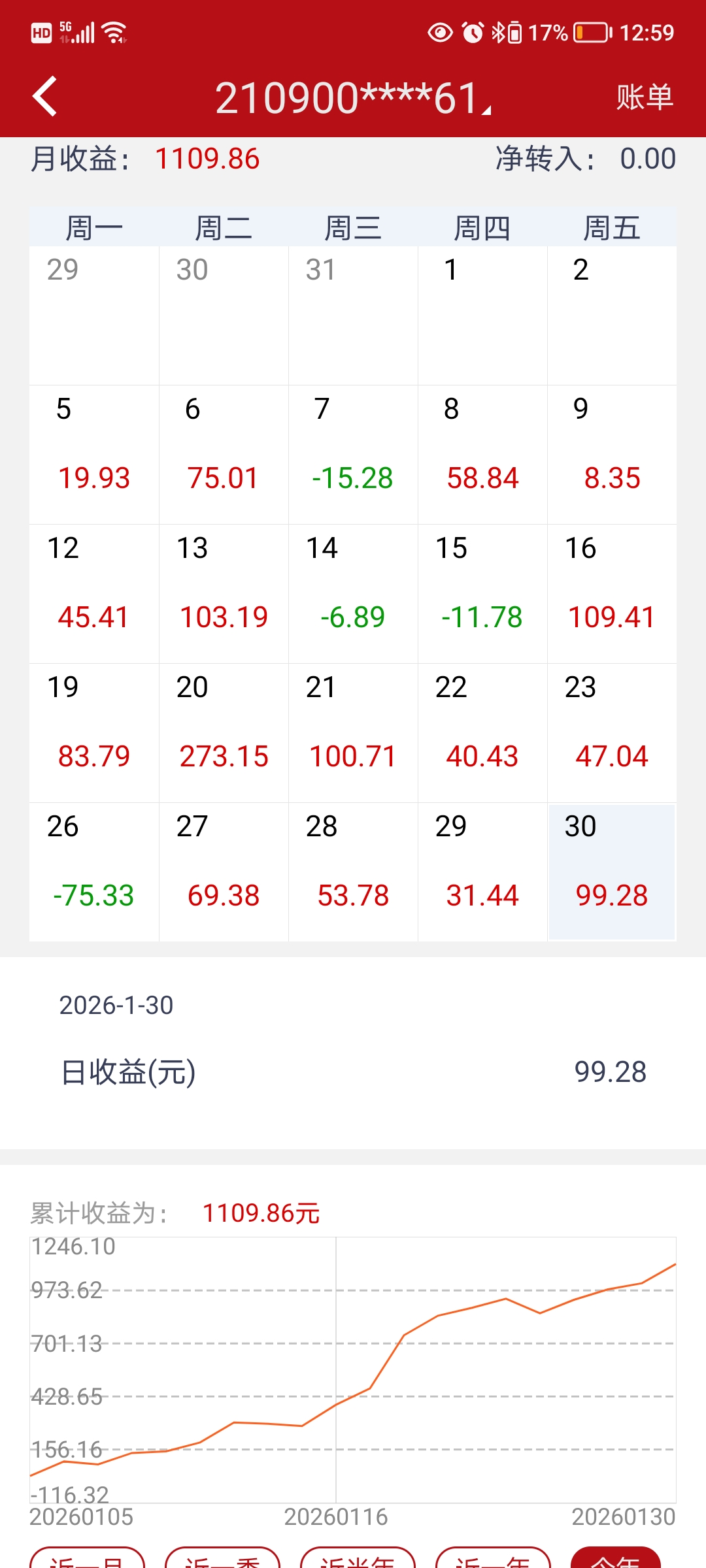Show 近半年 cumulative income chart
Viewport: 706px width, 1568px height.
358,1560
